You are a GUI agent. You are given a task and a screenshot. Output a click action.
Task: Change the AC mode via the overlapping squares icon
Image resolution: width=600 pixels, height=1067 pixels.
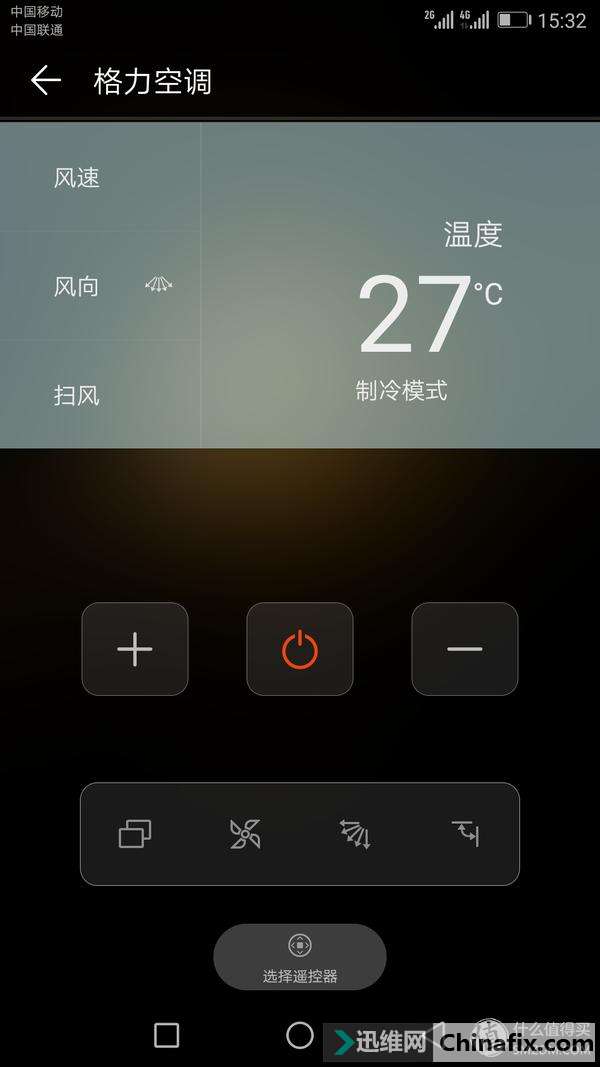[135, 833]
